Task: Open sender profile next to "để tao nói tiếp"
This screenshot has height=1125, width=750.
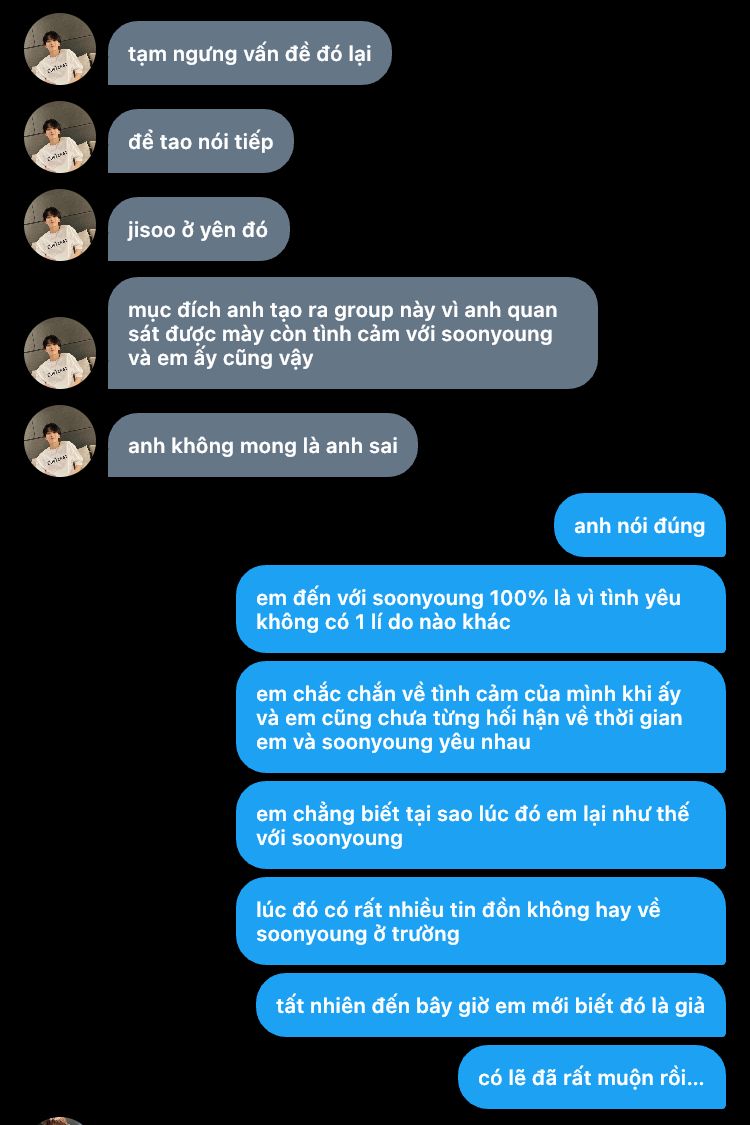Action: [60, 138]
